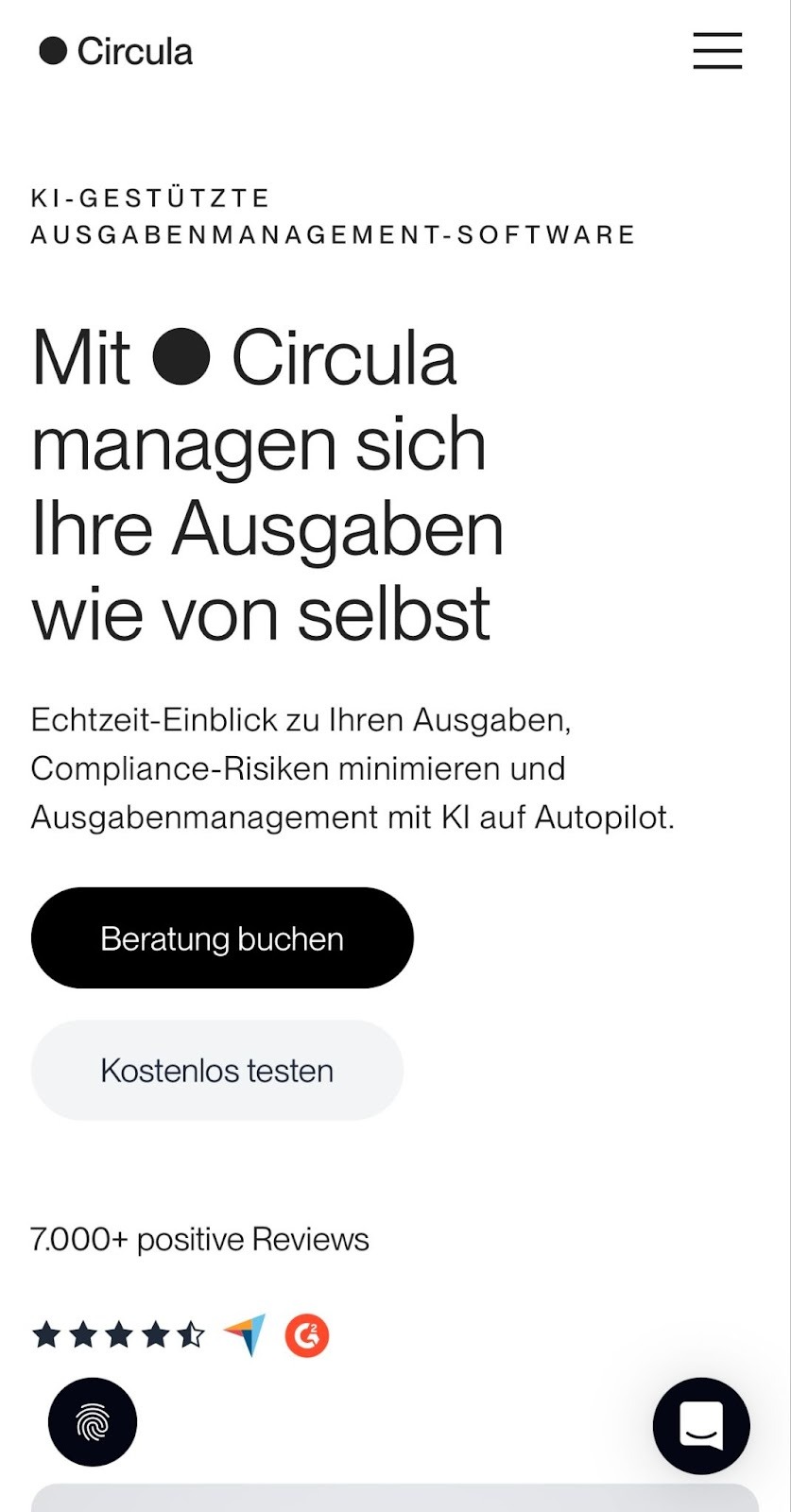791x1512 pixels.
Task: Click the third rating star
Action: click(120, 1335)
